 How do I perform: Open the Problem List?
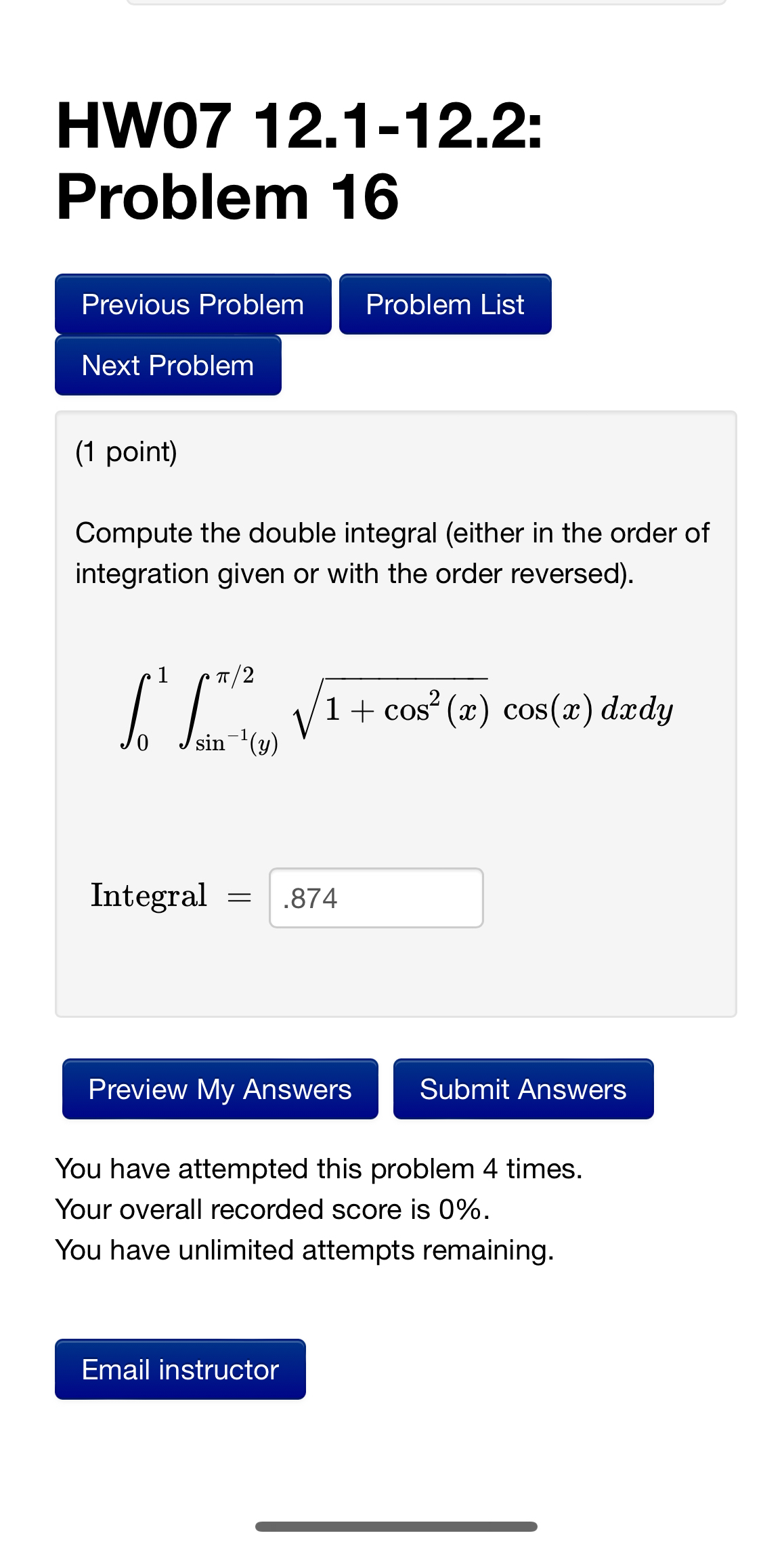coord(444,305)
